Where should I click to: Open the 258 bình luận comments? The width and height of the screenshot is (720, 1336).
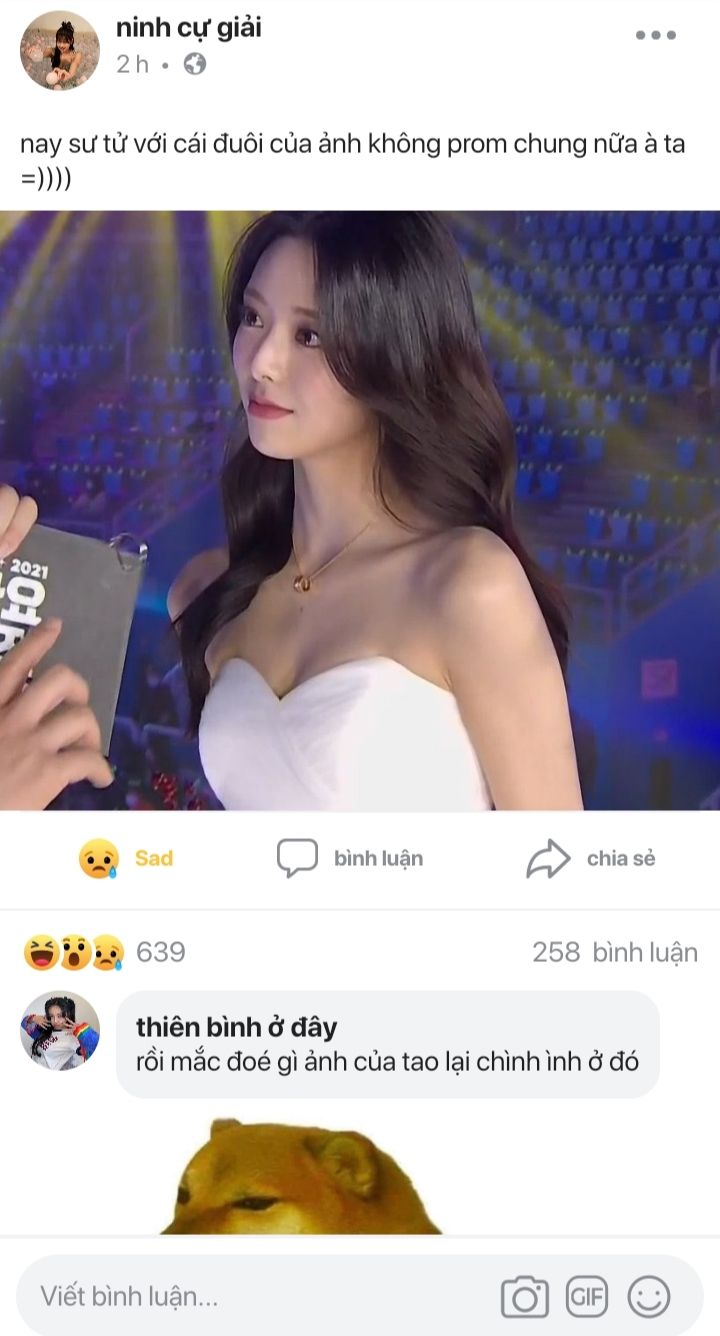coord(614,952)
